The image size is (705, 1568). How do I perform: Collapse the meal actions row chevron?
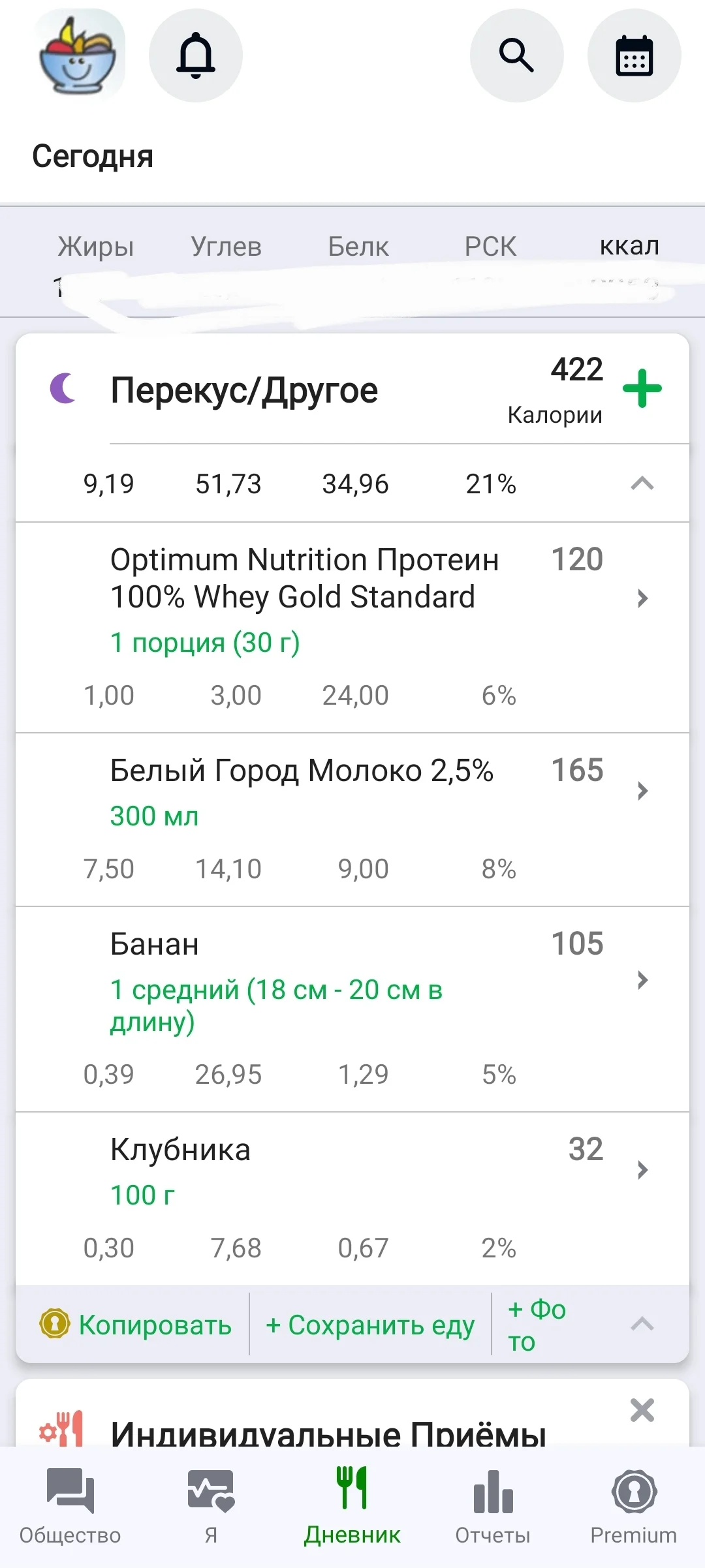point(642,1324)
